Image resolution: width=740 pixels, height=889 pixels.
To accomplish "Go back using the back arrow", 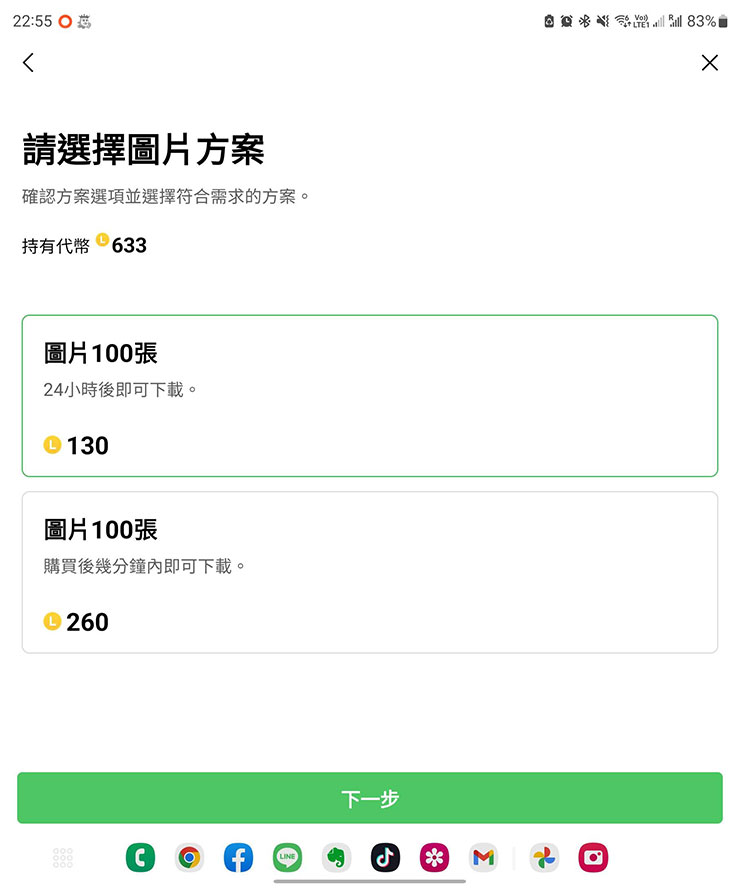I will (27, 62).
